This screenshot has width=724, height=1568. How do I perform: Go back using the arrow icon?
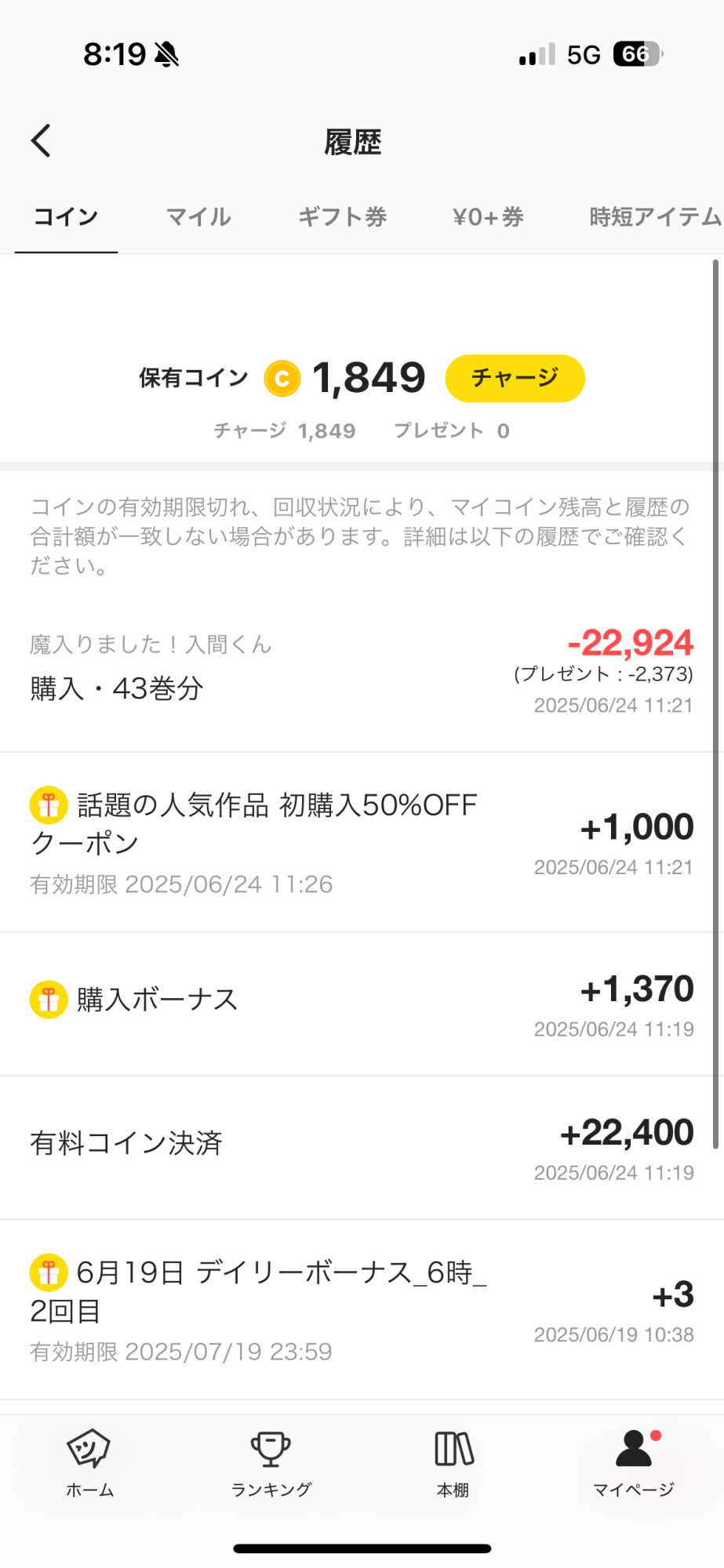pos(41,141)
